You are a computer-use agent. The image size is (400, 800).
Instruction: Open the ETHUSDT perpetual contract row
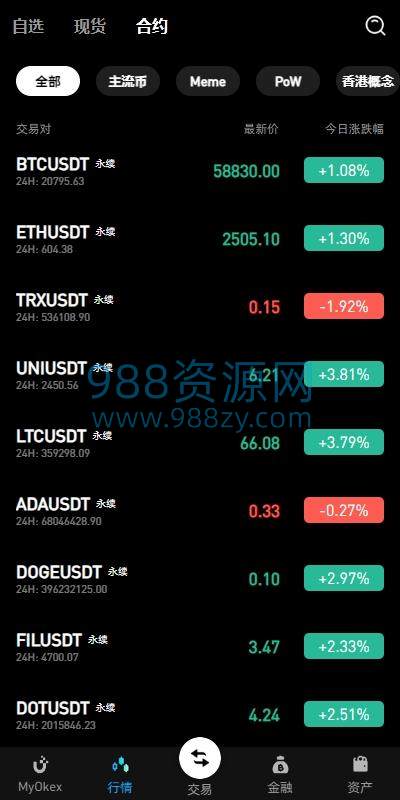200,239
